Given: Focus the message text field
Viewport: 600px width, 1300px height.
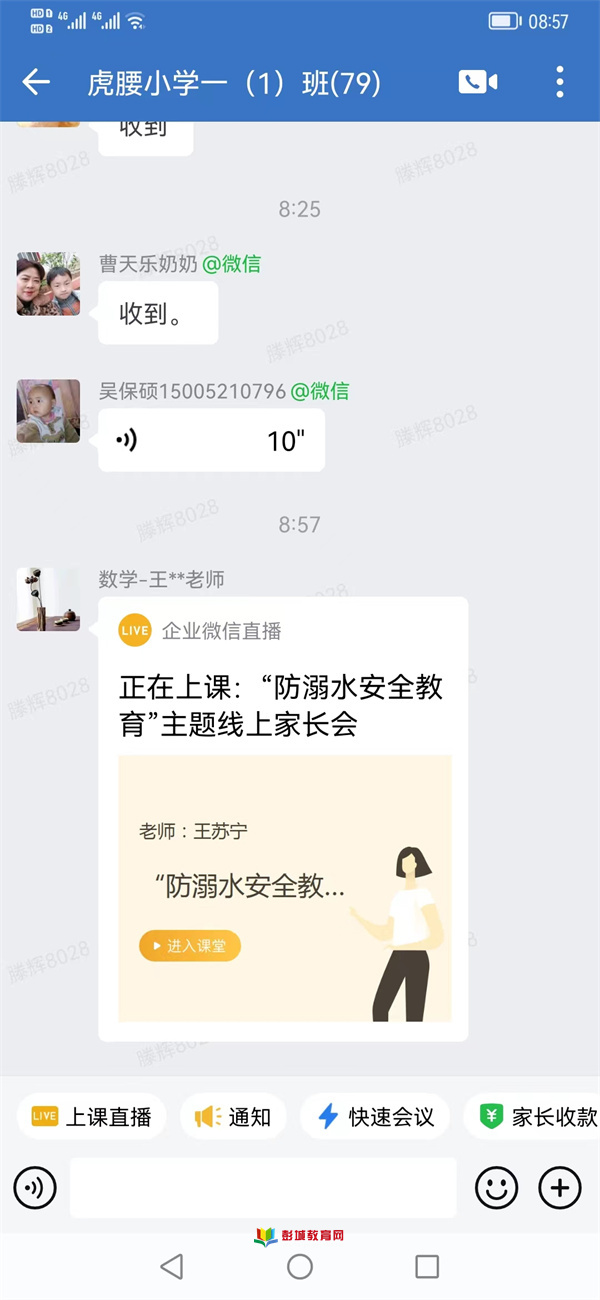Looking at the screenshot, I should pyautogui.click(x=263, y=1188).
